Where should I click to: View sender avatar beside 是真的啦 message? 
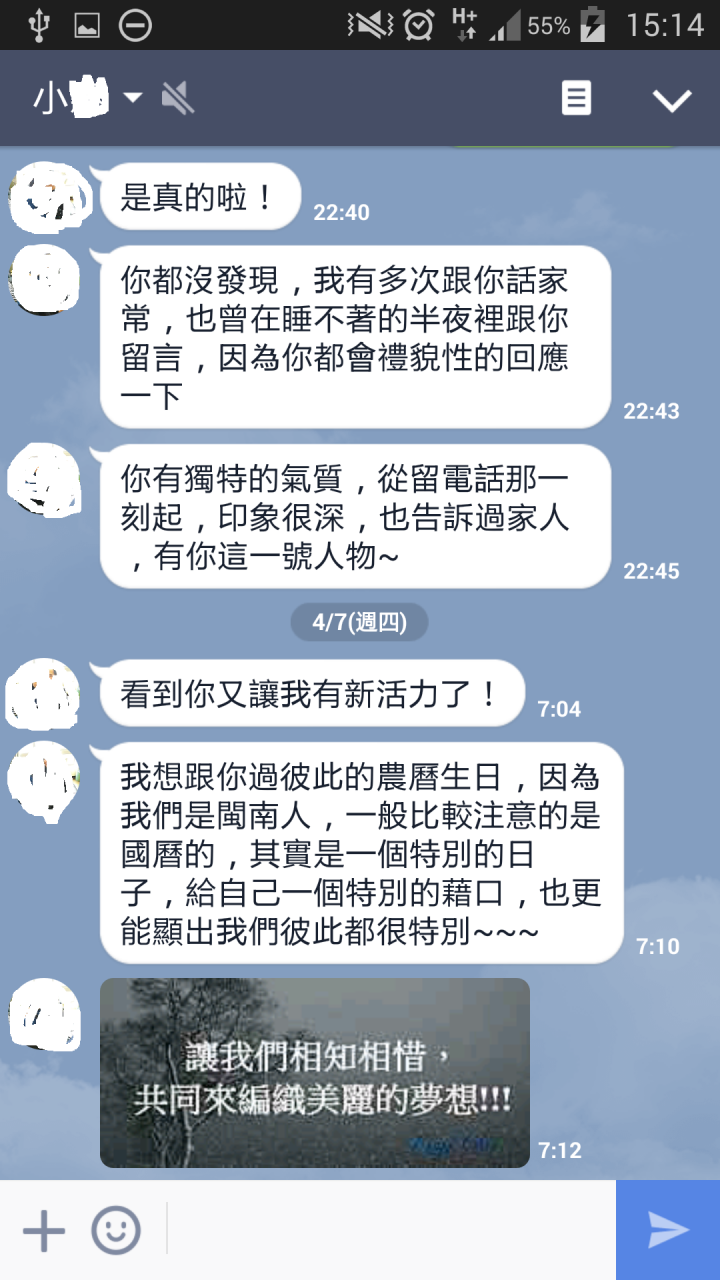(x=44, y=196)
